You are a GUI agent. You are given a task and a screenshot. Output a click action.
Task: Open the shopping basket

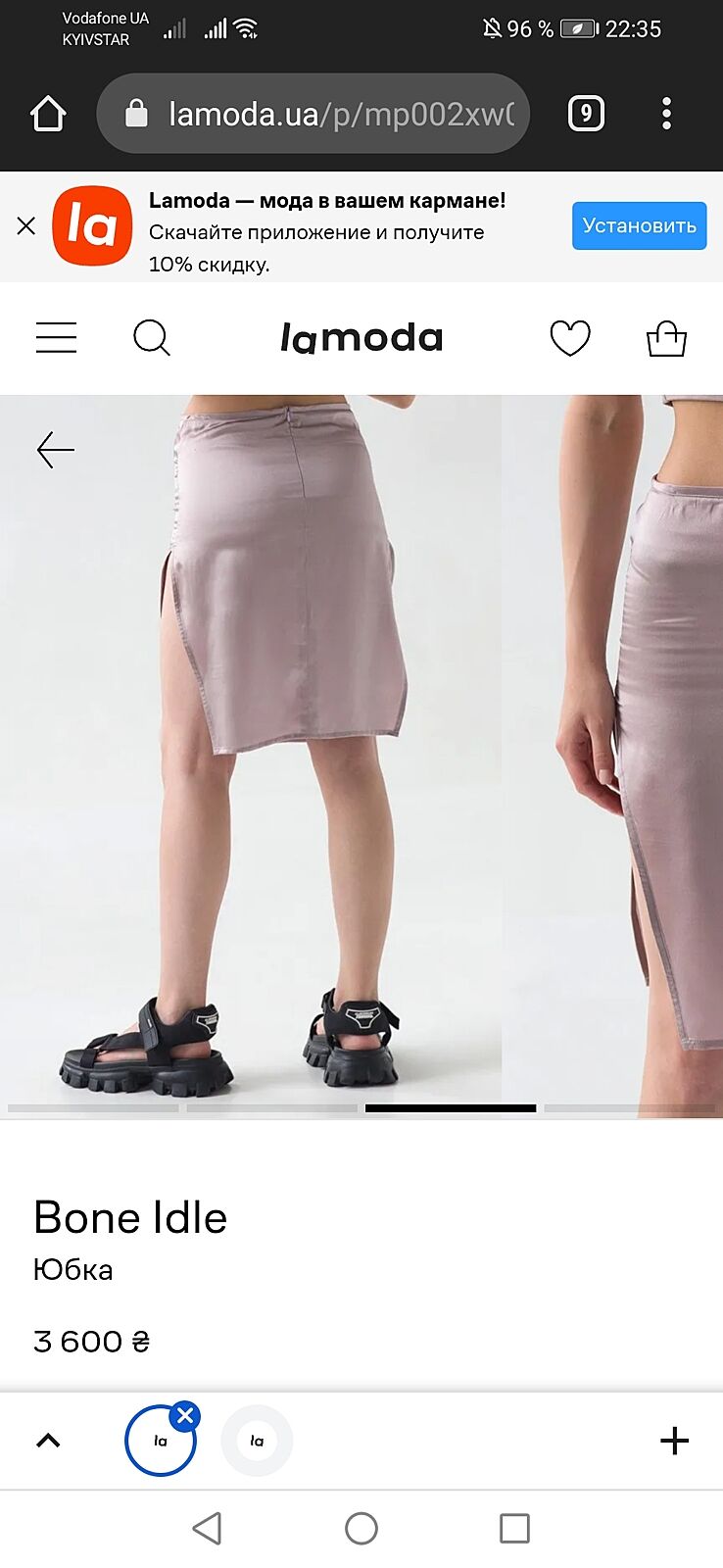point(666,338)
